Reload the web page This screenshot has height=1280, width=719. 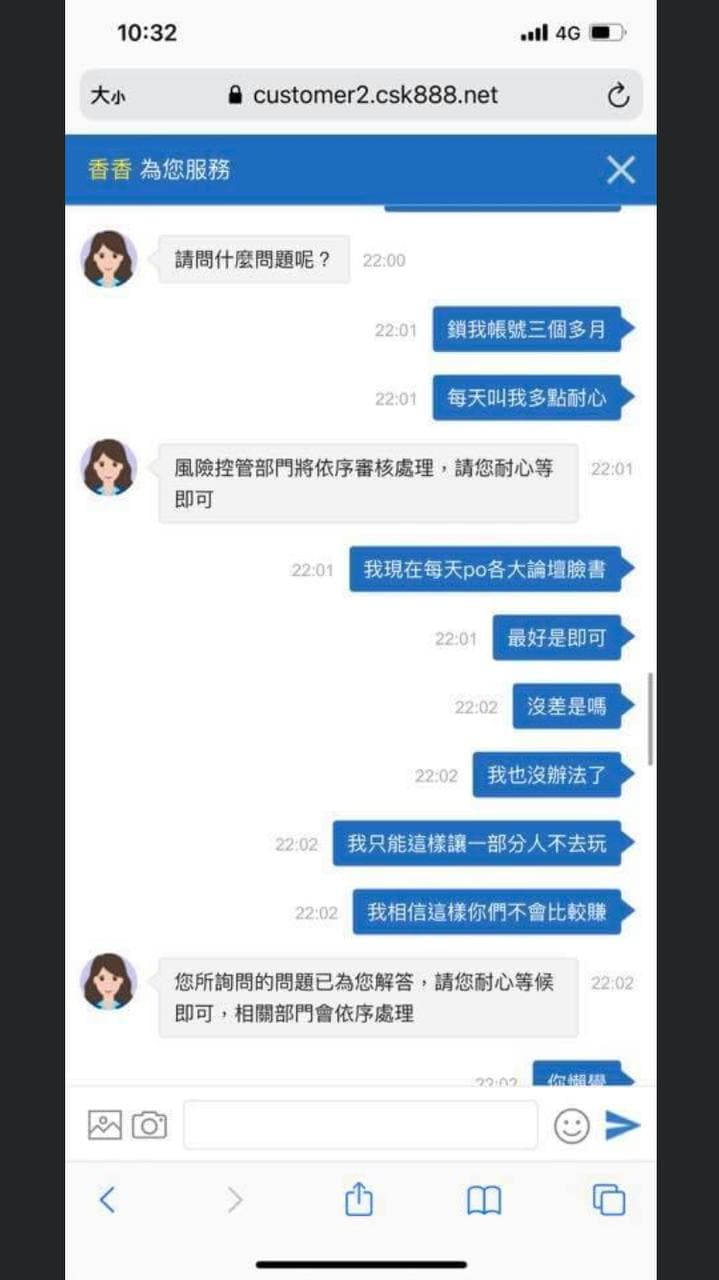point(618,95)
